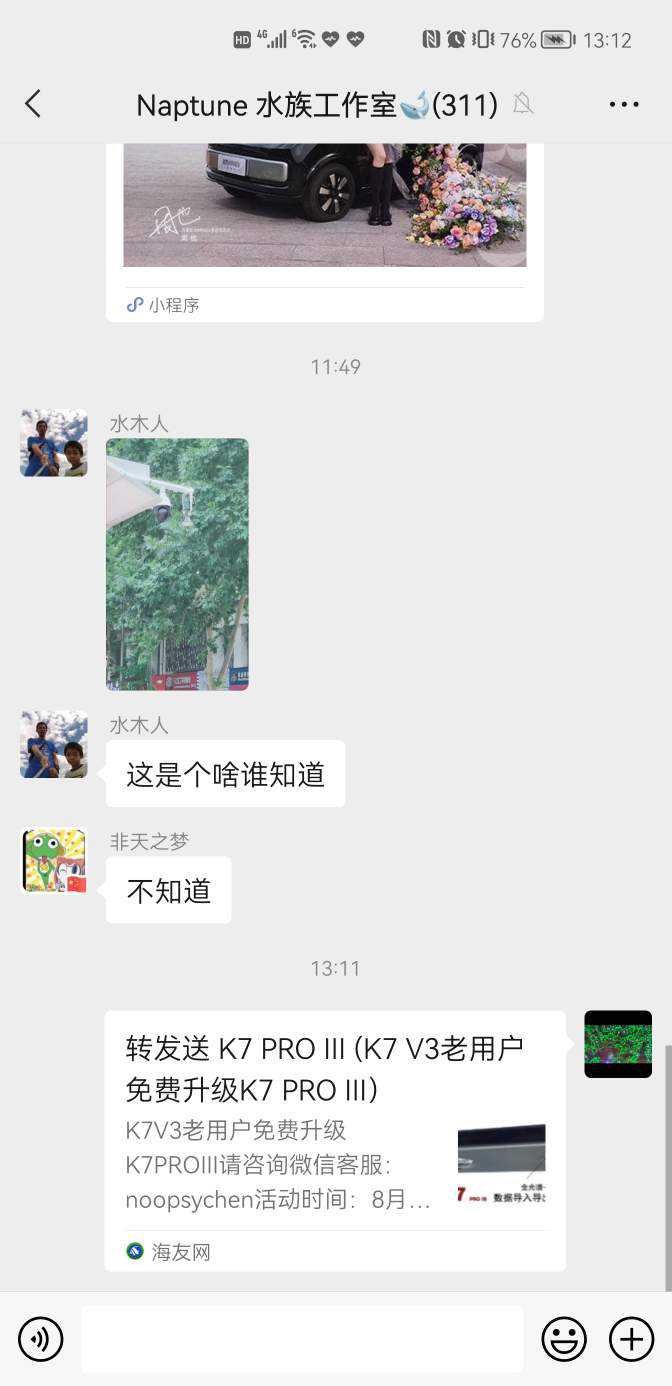Tap my own avatar beside the shared link

pyautogui.click(x=617, y=1044)
